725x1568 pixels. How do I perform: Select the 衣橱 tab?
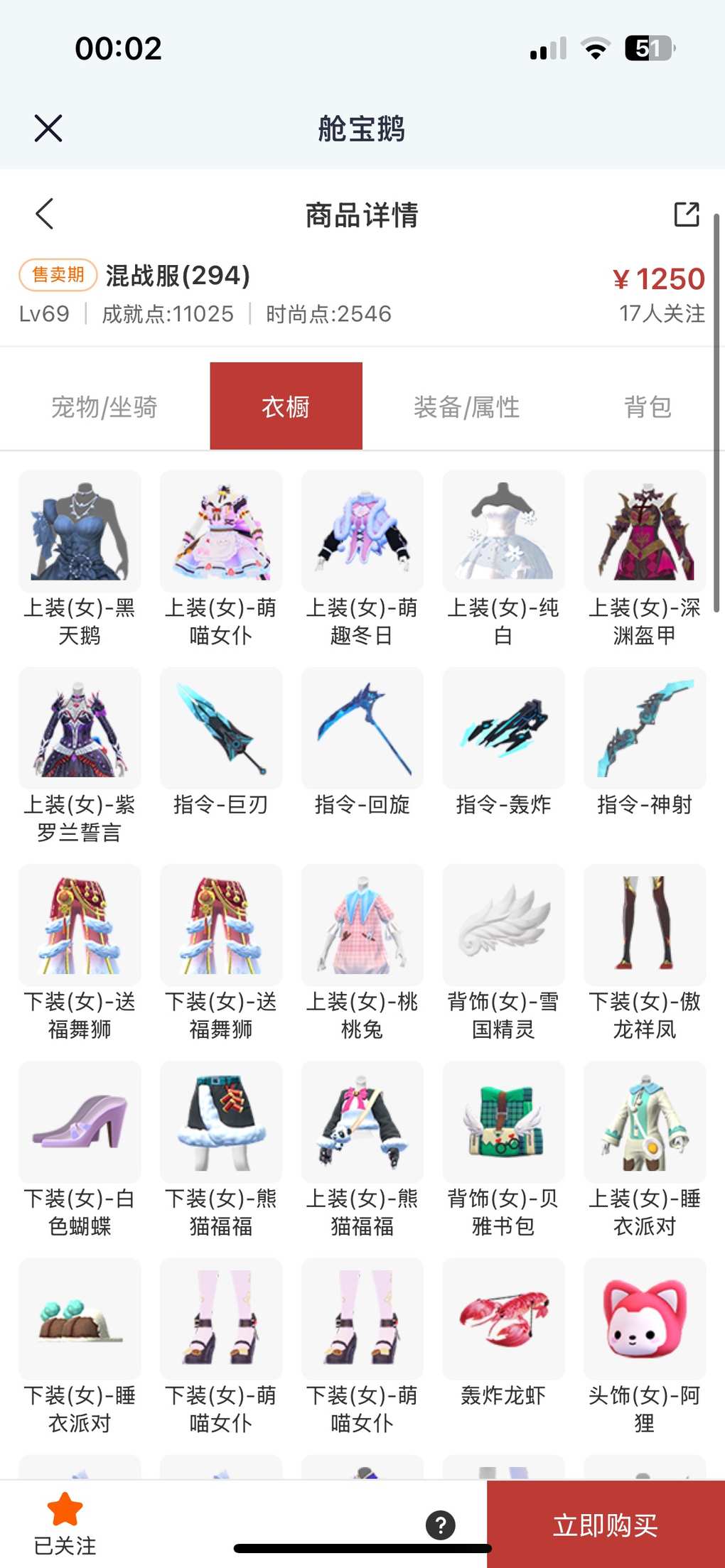pyautogui.click(x=286, y=407)
